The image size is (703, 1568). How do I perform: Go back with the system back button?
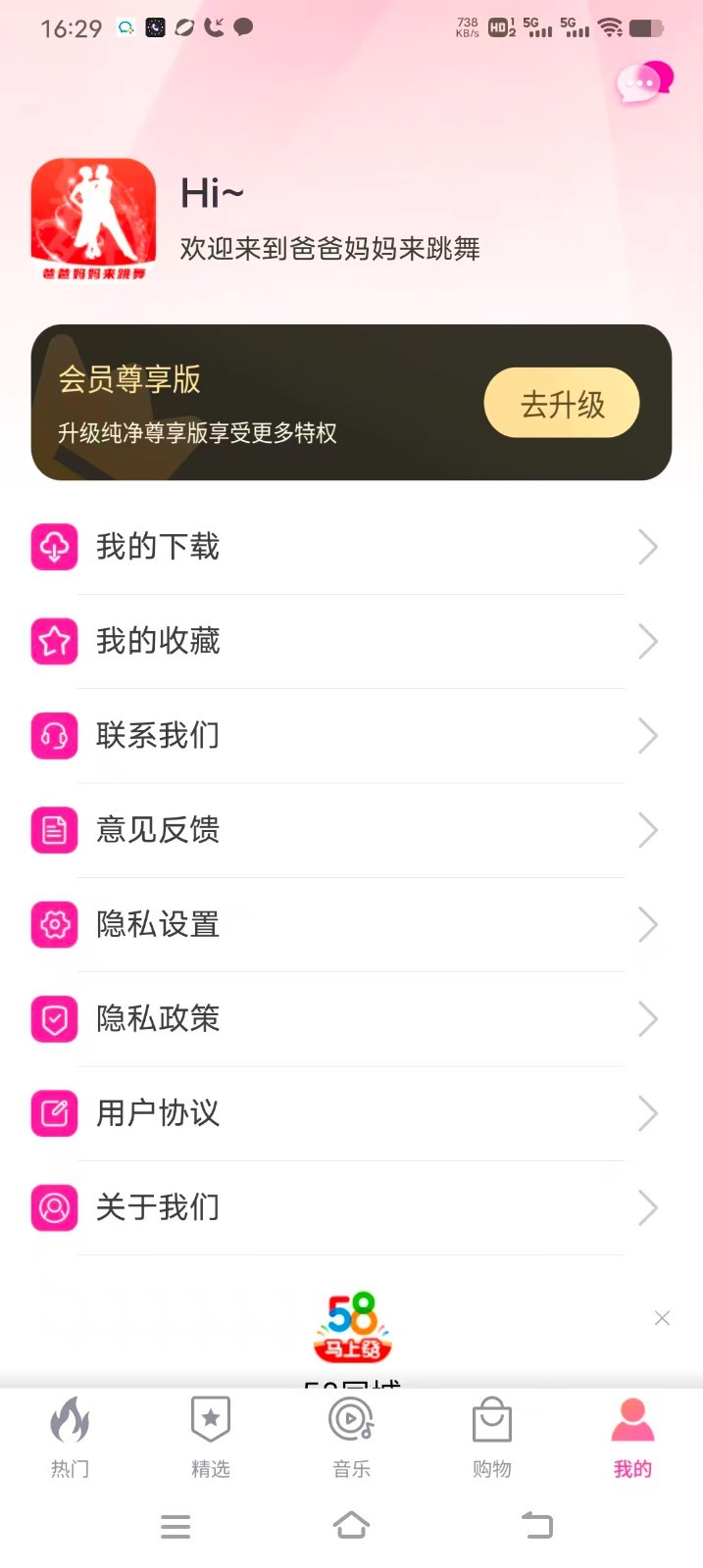[536, 1525]
